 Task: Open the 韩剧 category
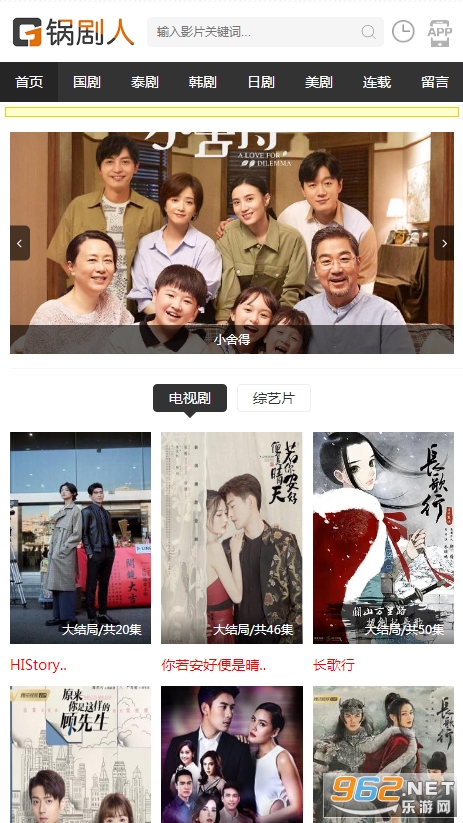[203, 82]
